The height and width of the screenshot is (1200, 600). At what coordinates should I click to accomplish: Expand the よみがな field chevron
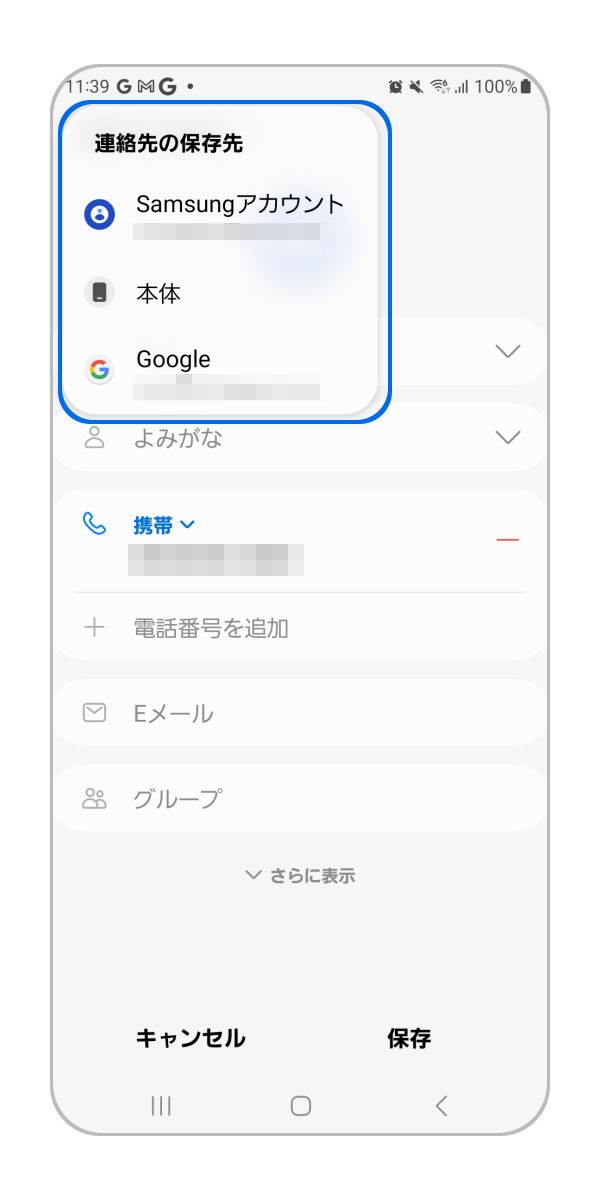508,437
